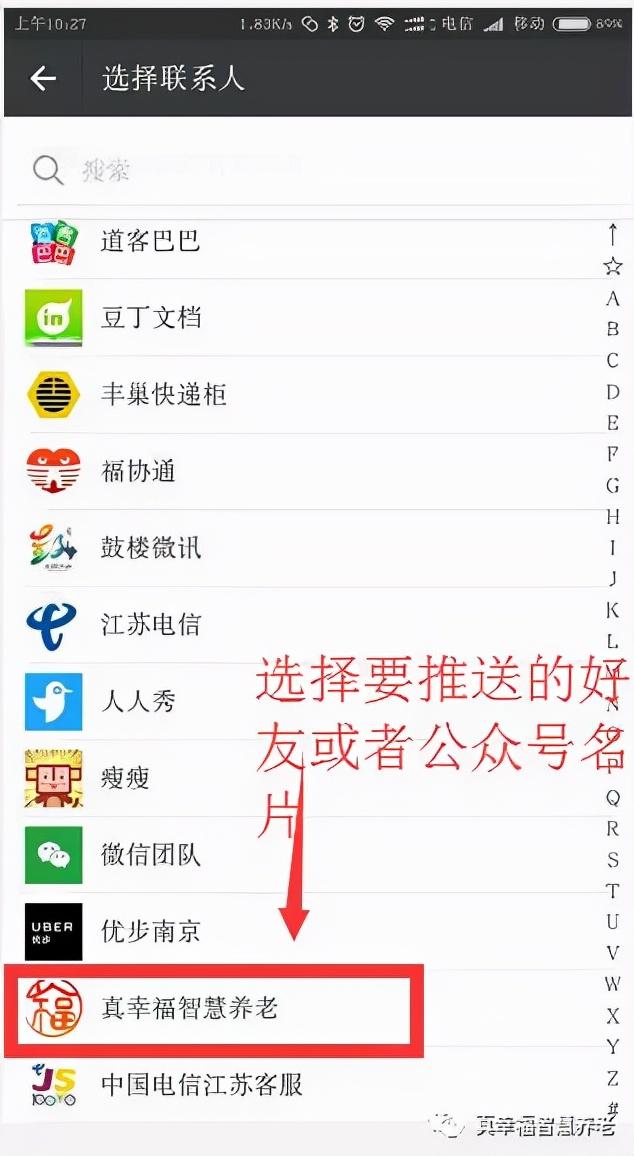The height and width of the screenshot is (1156, 634).
Task: Jump to letter A in index
Action: 613,299
